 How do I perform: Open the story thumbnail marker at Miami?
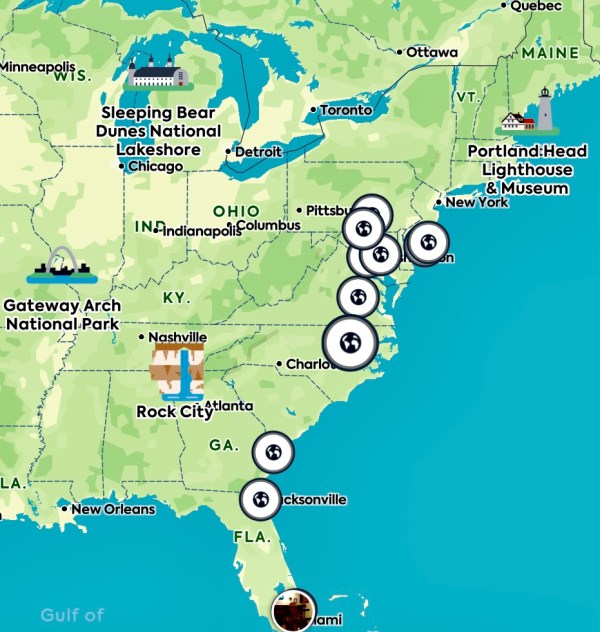click(x=292, y=611)
